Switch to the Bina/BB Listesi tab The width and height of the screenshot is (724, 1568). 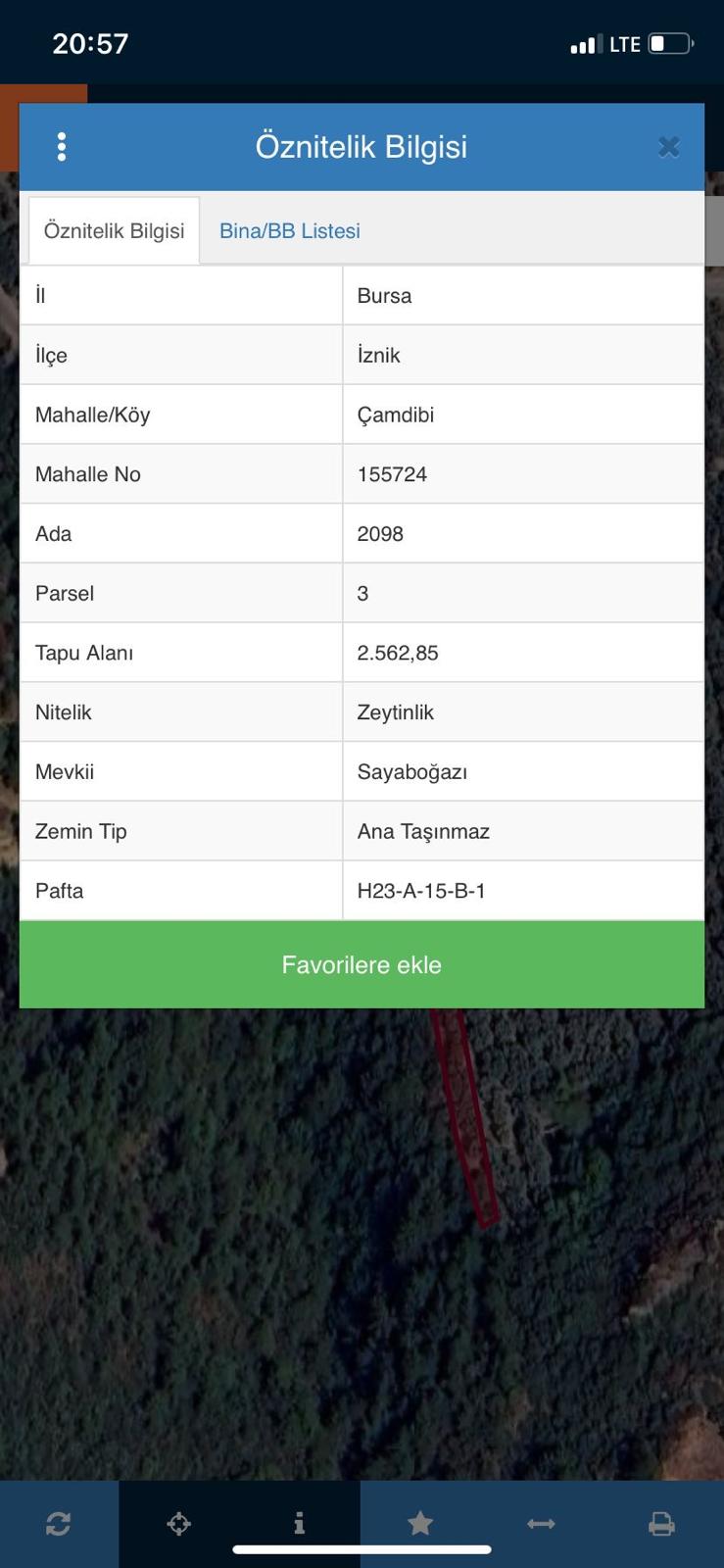pos(290,231)
